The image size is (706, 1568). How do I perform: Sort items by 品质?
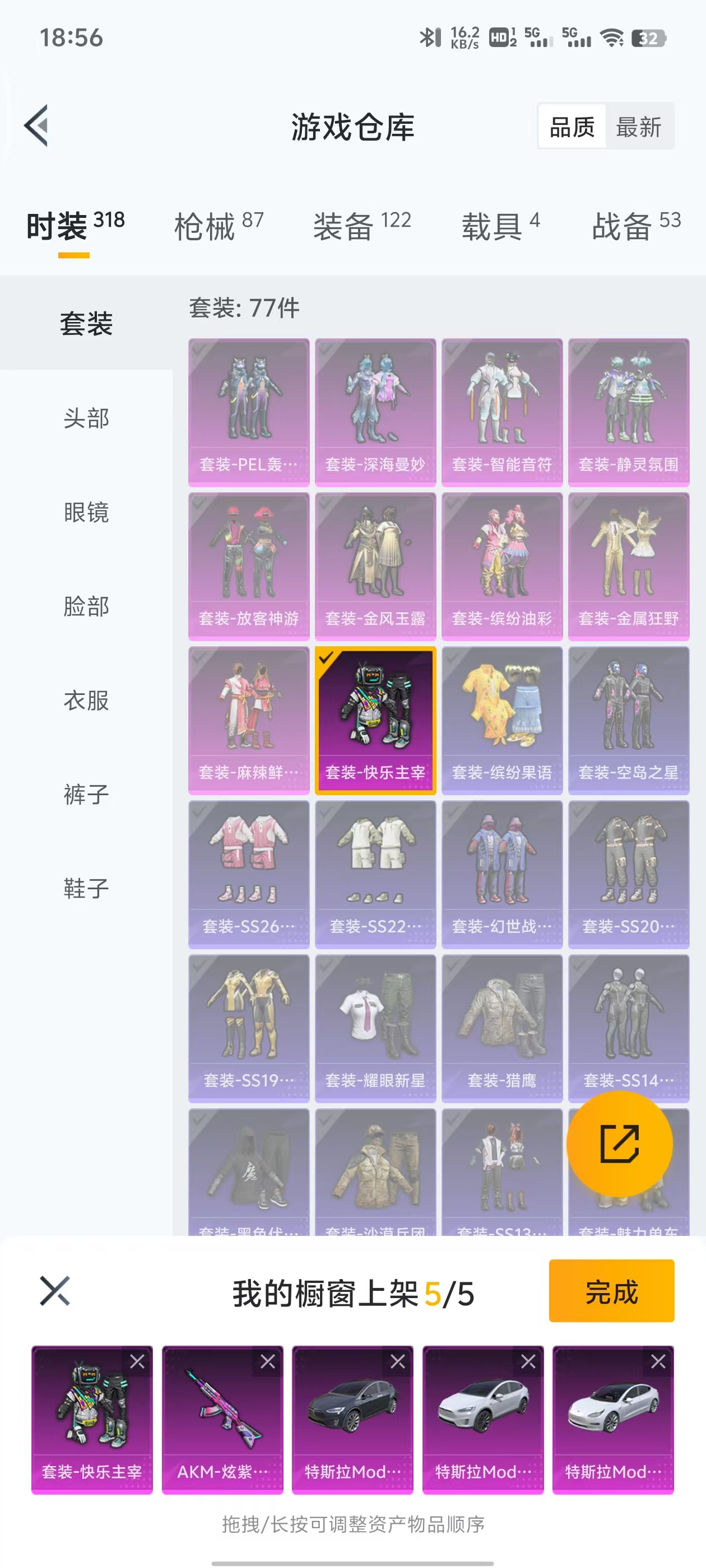pos(572,127)
